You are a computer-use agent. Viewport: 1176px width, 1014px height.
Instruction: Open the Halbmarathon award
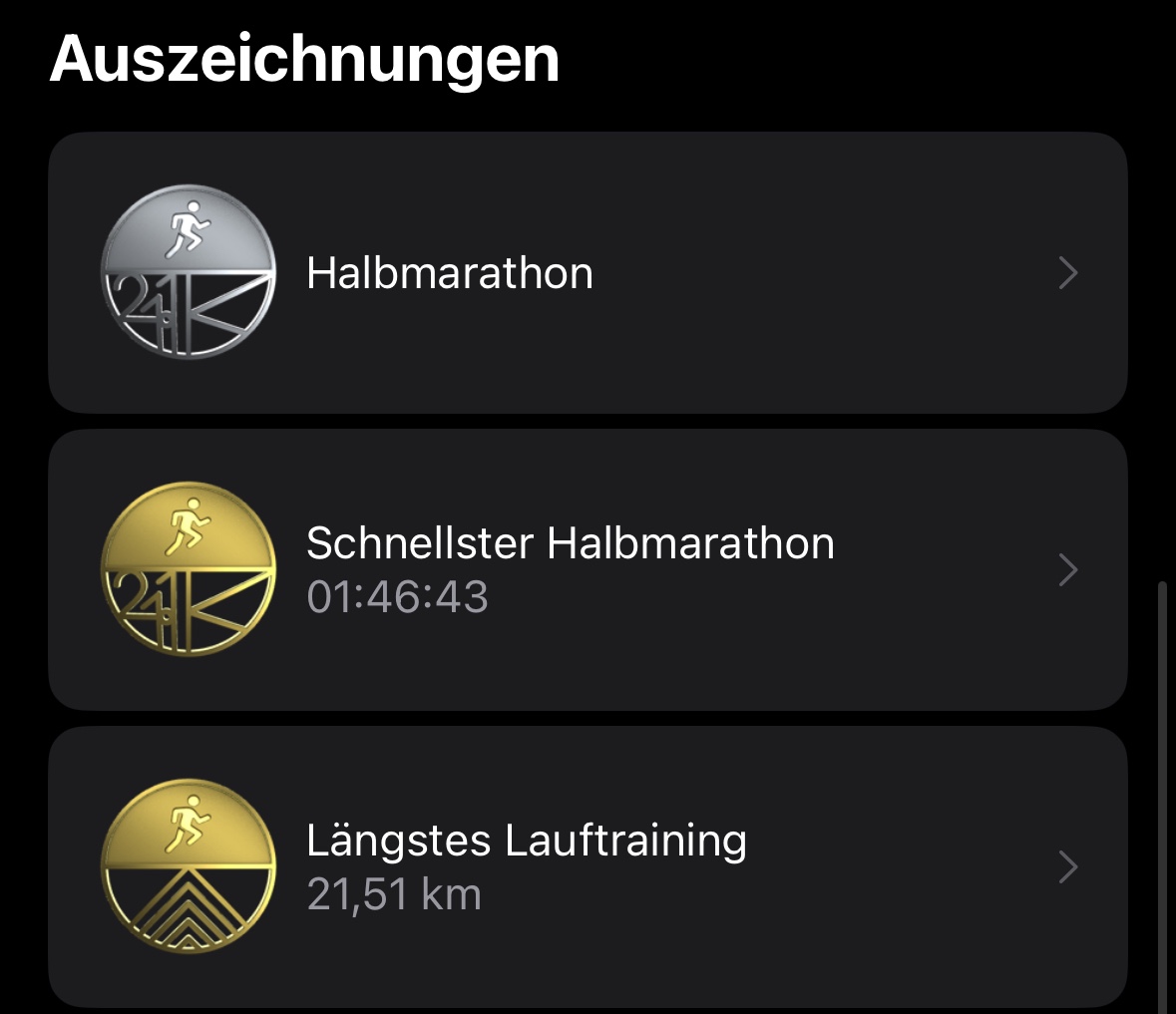pos(588,272)
